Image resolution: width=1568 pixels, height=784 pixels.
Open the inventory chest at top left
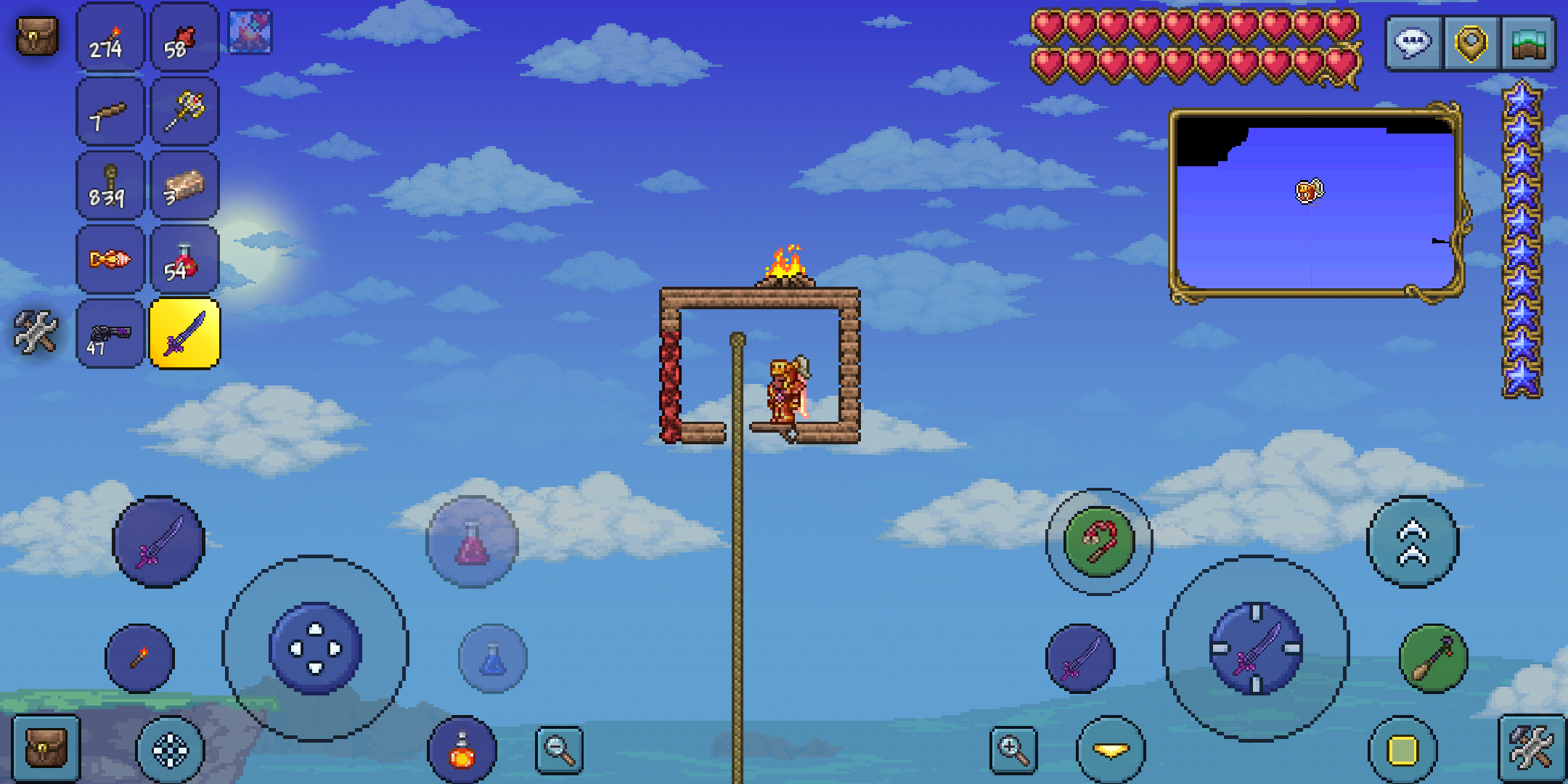tap(36, 36)
